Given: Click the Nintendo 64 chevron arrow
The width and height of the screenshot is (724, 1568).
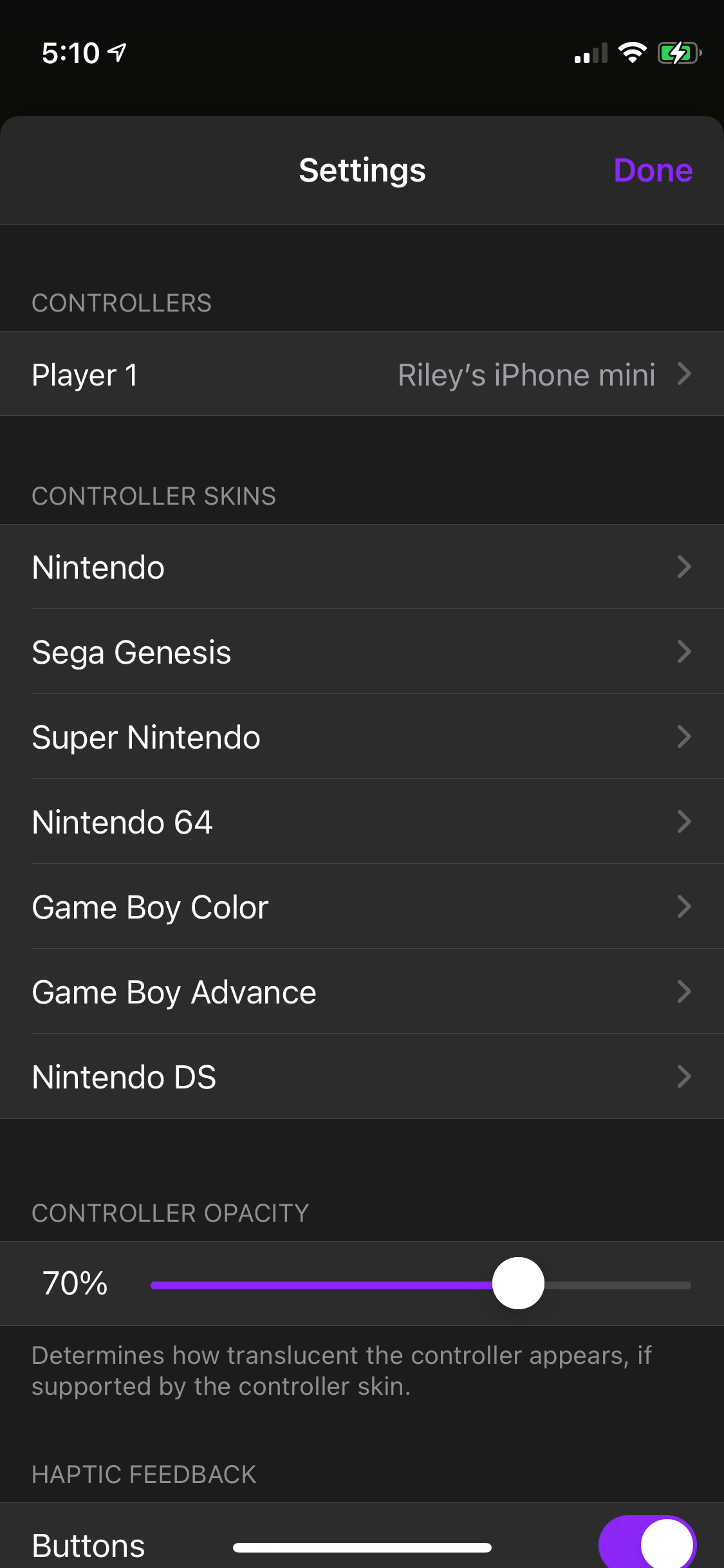Looking at the screenshot, I should click(x=683, y=822).
